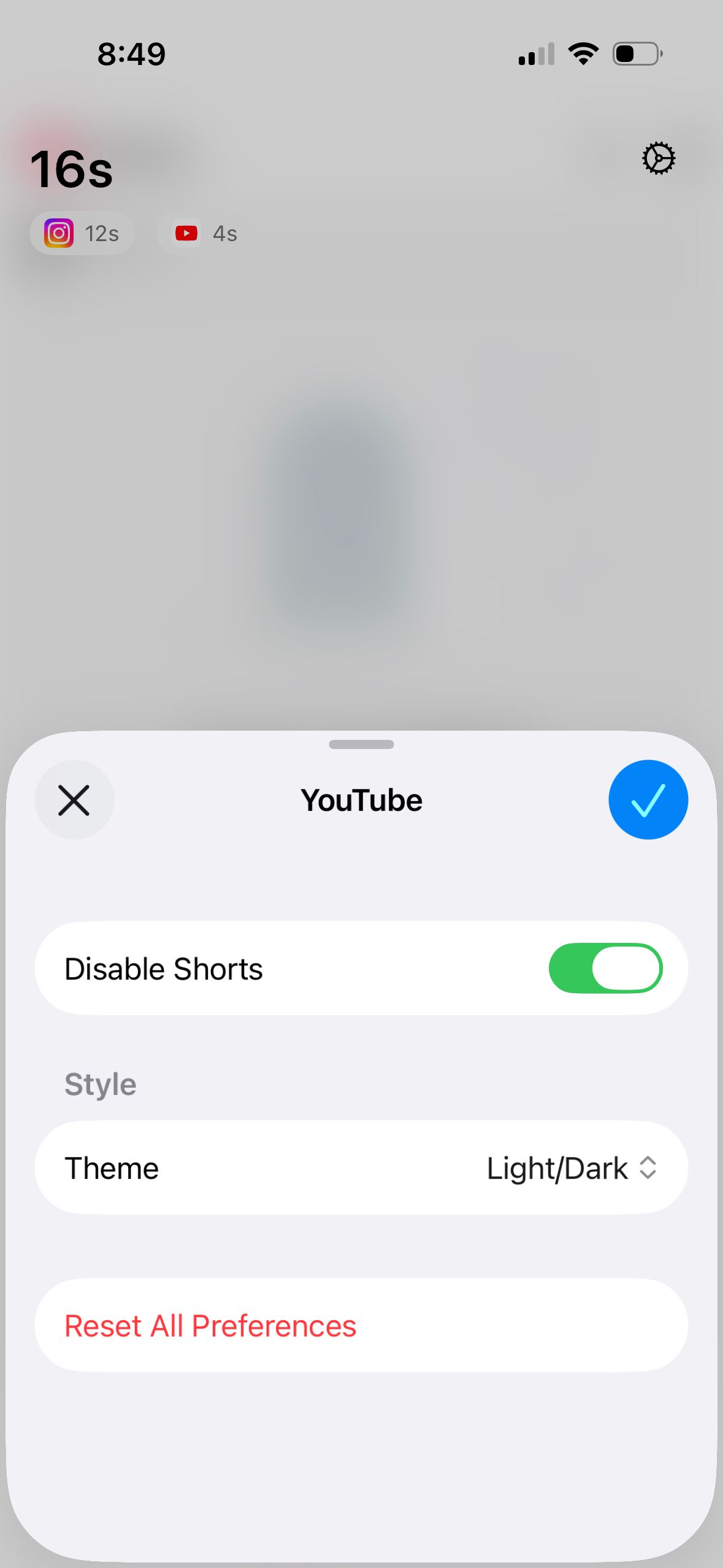Tap the X to dismiss the sheet
Viewport: 723px width, 1568px height.
(x=74, y=799)
